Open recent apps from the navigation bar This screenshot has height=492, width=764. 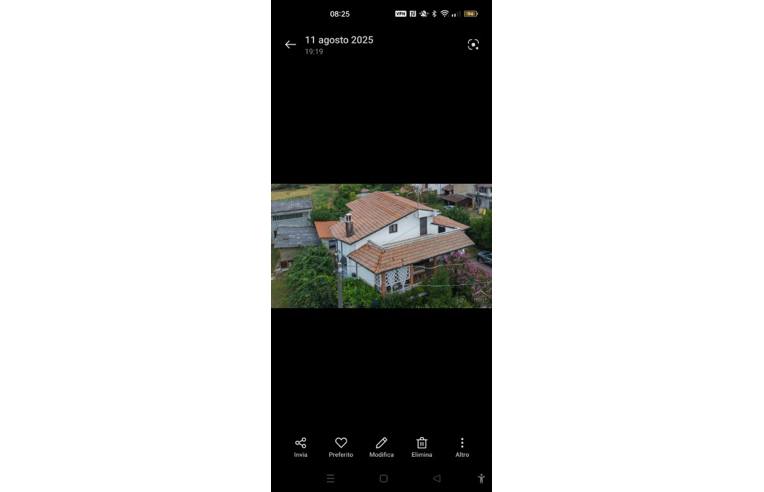point(330,479)
